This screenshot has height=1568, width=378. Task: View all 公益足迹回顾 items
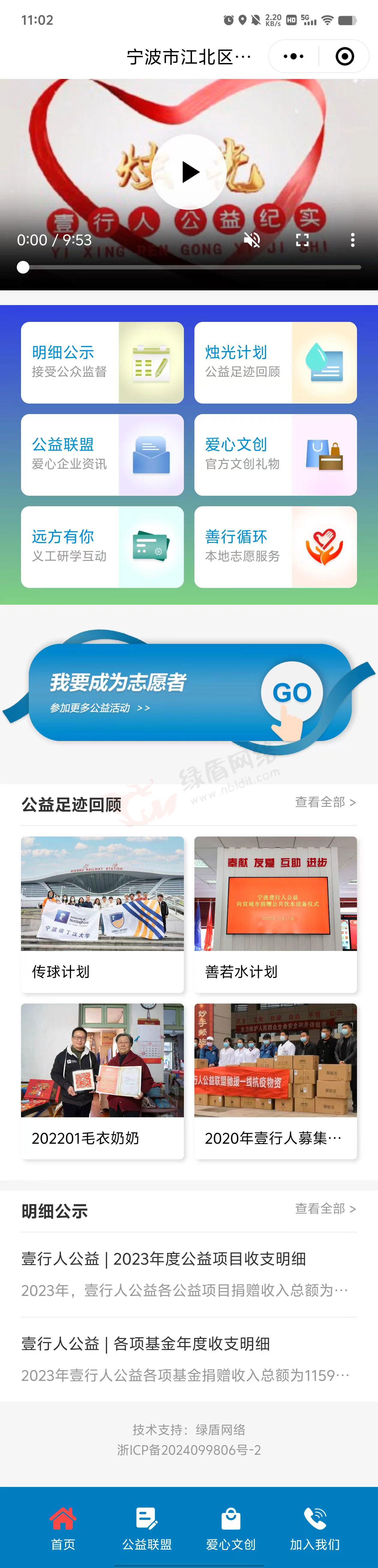(325, 802)
